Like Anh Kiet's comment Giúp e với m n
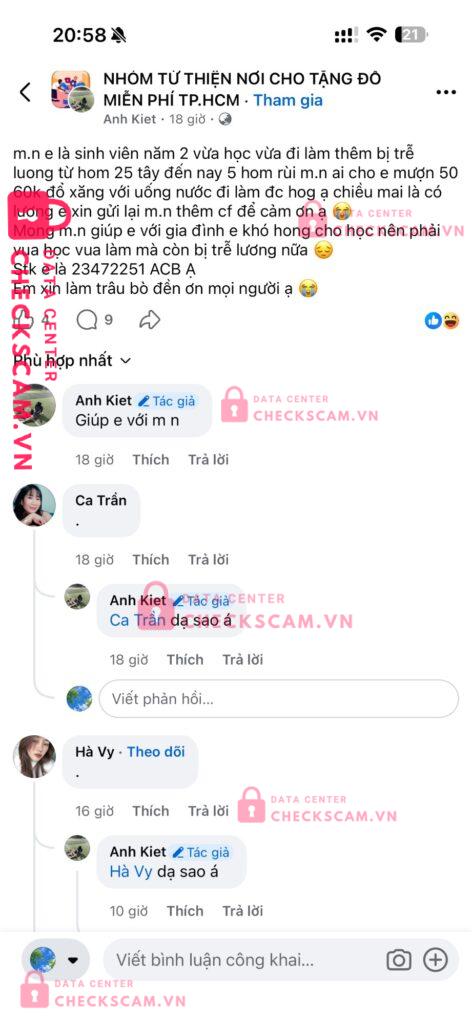This screenshot has width=472, height=1024. click(150, 460)
